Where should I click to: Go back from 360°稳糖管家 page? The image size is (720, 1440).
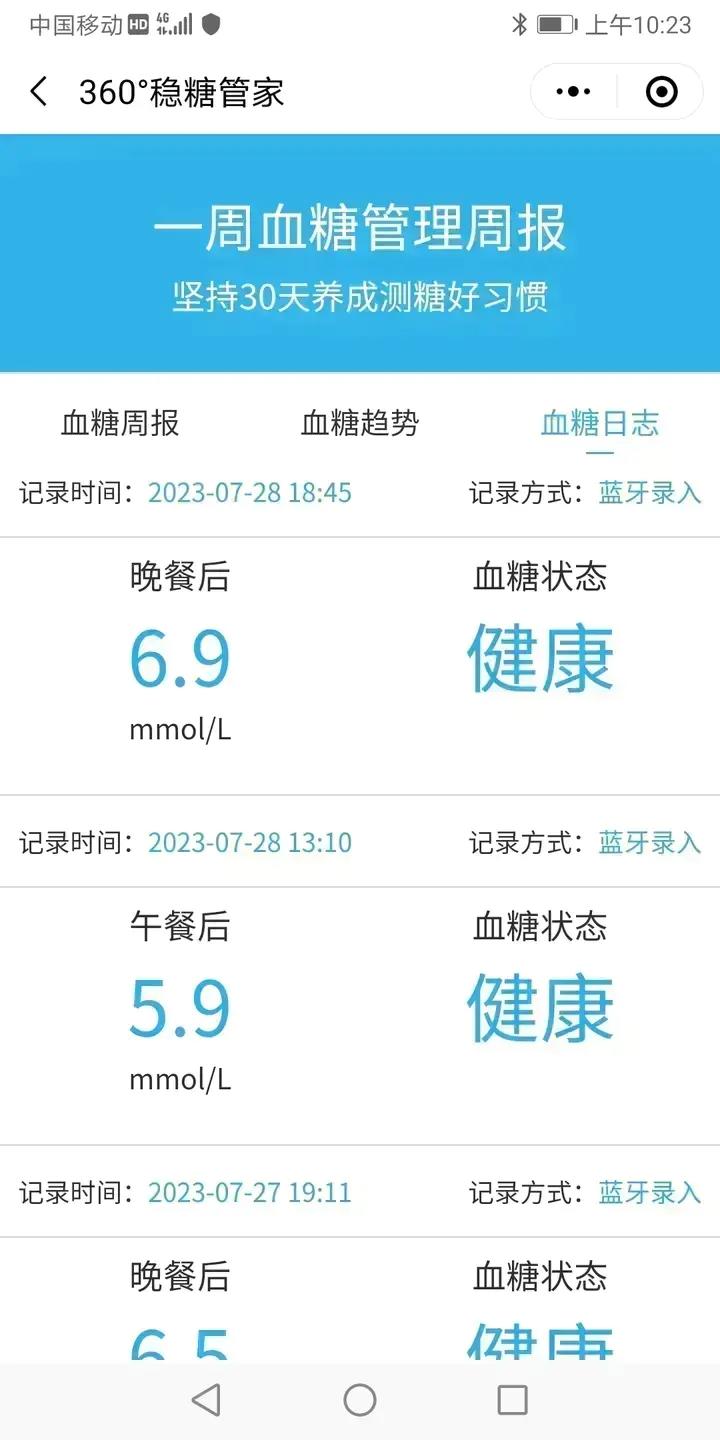tap(38, 92)
